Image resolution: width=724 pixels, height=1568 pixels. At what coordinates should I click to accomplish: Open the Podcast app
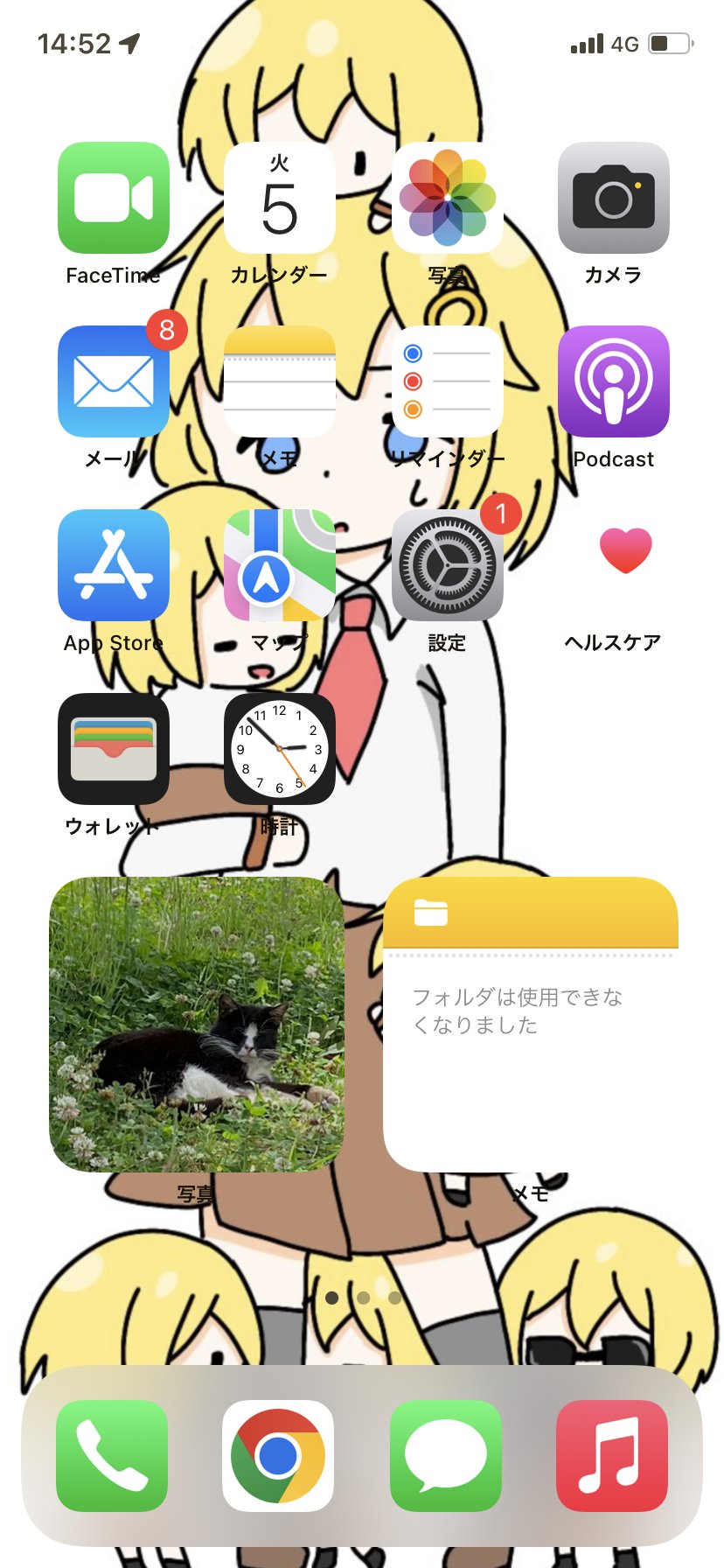pos(613,381)
